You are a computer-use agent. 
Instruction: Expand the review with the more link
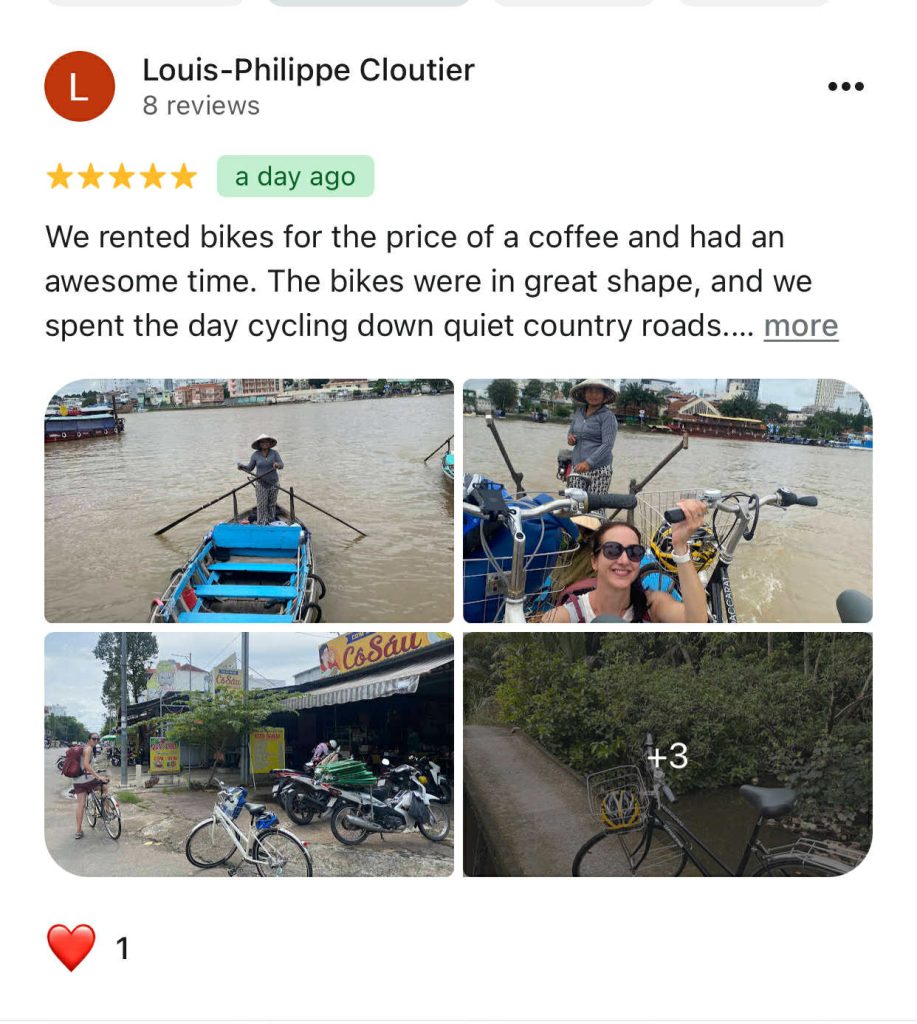click(800, 326)
